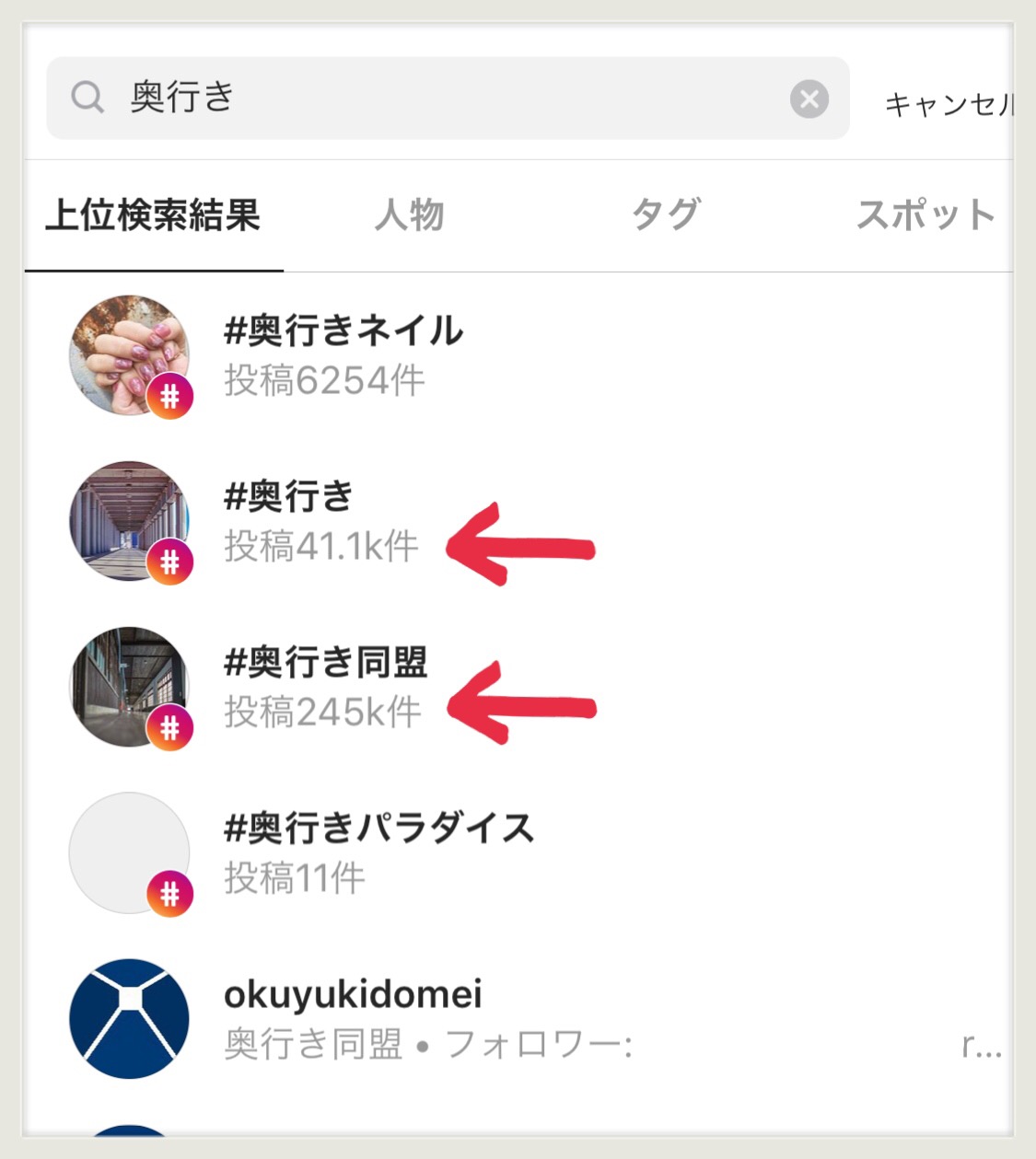Open the #奥行き同盟 hashtag result
Image resolution: width=1036 pixels, height=1159 pixels.
[x=518, y=687]
